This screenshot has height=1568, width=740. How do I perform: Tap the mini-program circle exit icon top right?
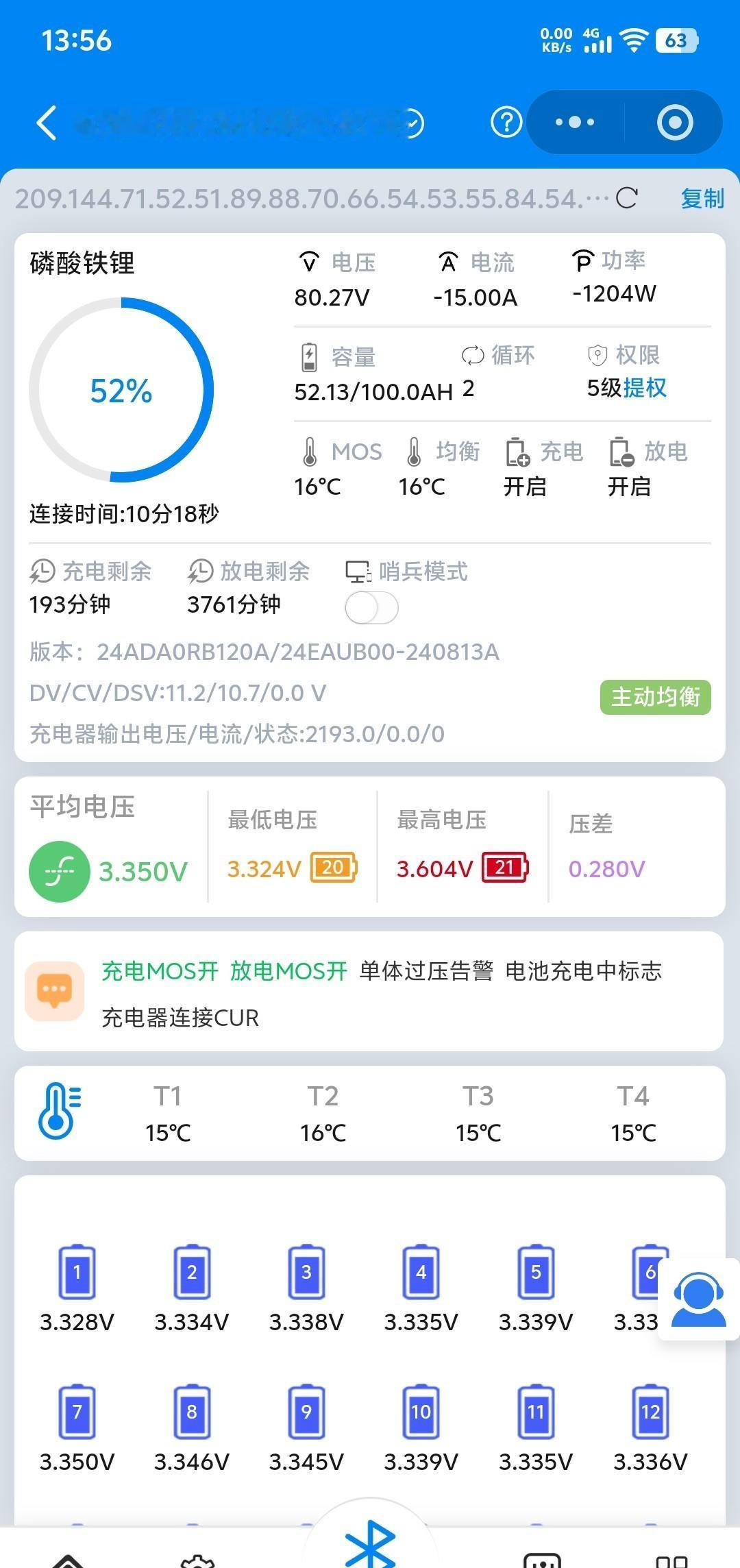point(674,122)
